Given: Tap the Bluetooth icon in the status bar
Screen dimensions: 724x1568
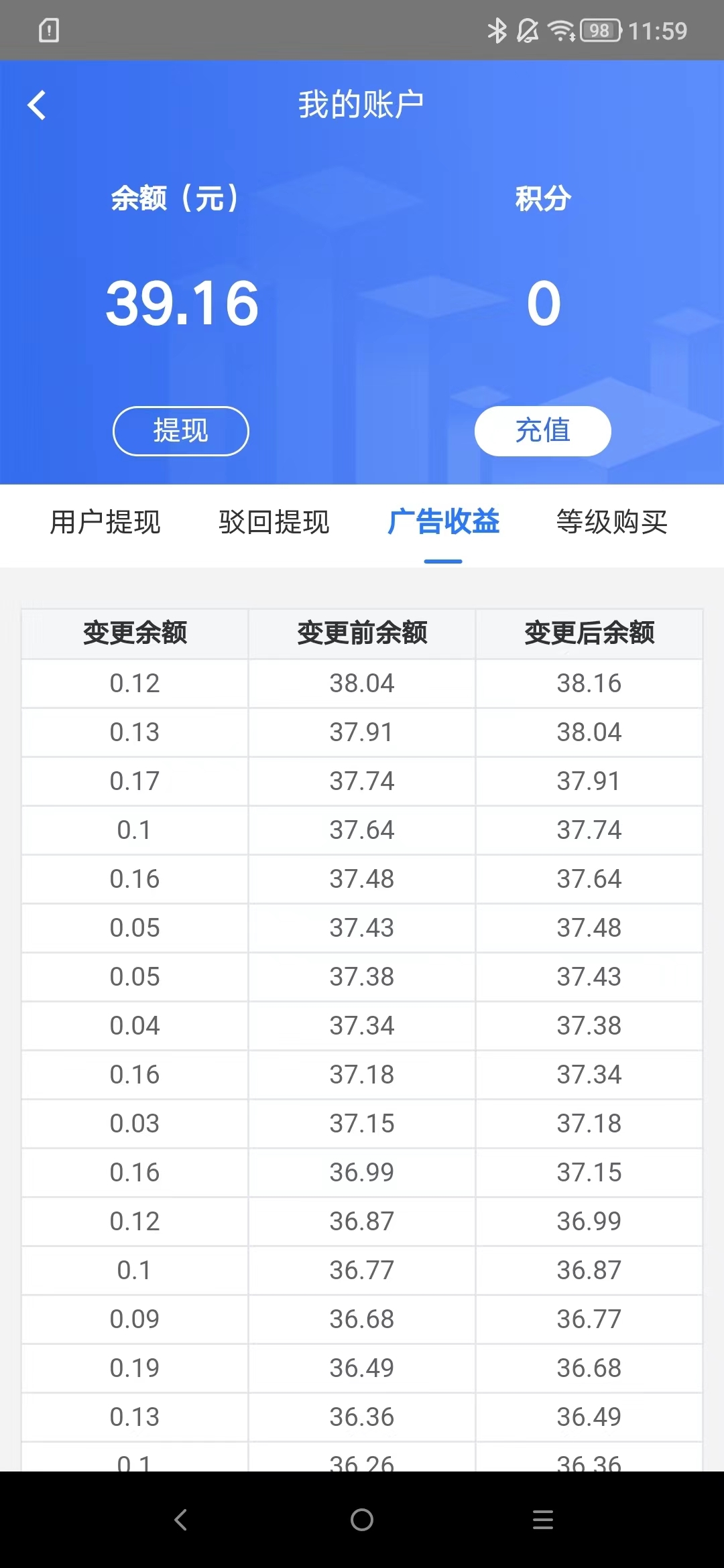Looking at the screenshot, I should pyautogui.click(x=497, y=29).
